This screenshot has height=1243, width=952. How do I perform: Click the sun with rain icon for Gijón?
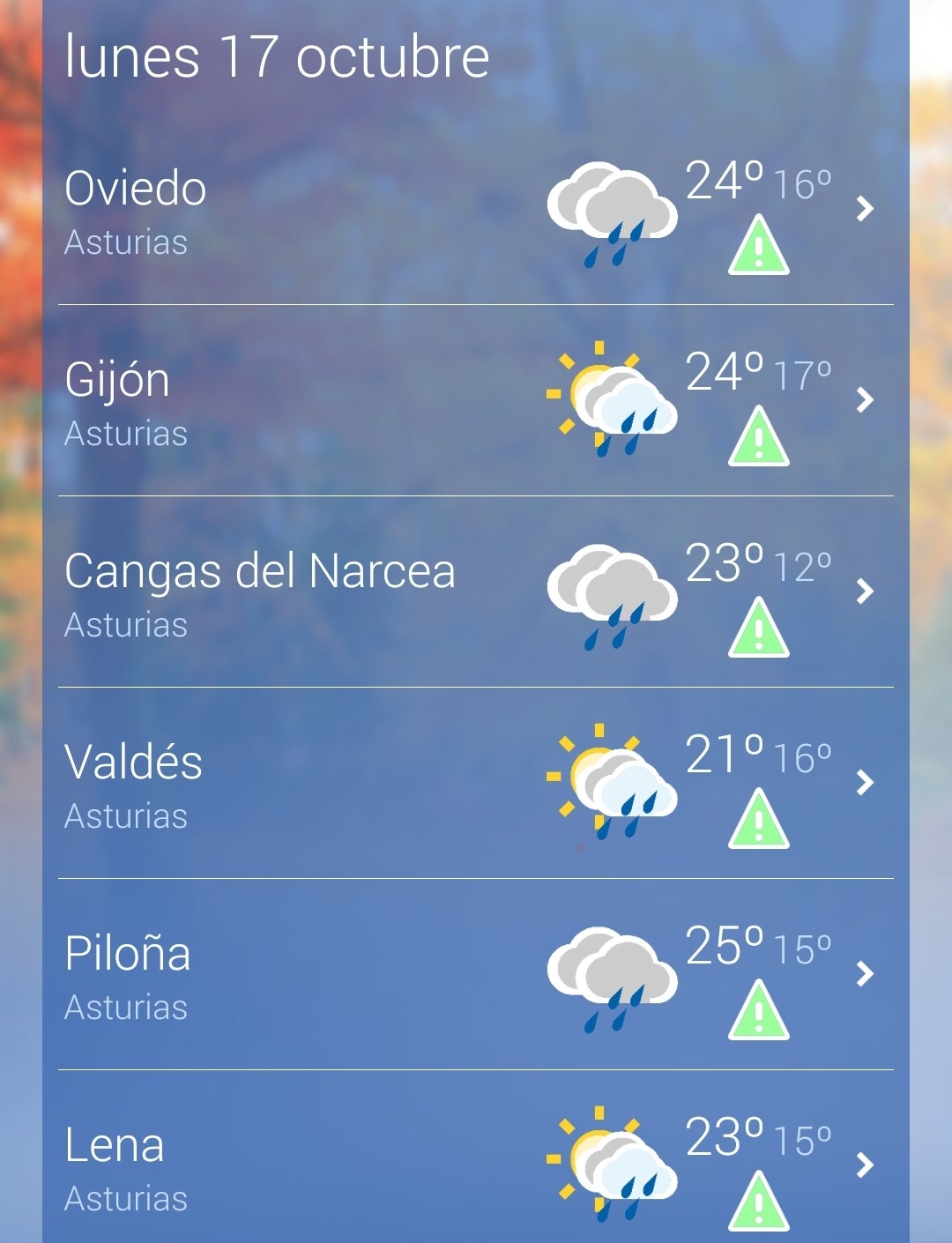click(612, 401)
